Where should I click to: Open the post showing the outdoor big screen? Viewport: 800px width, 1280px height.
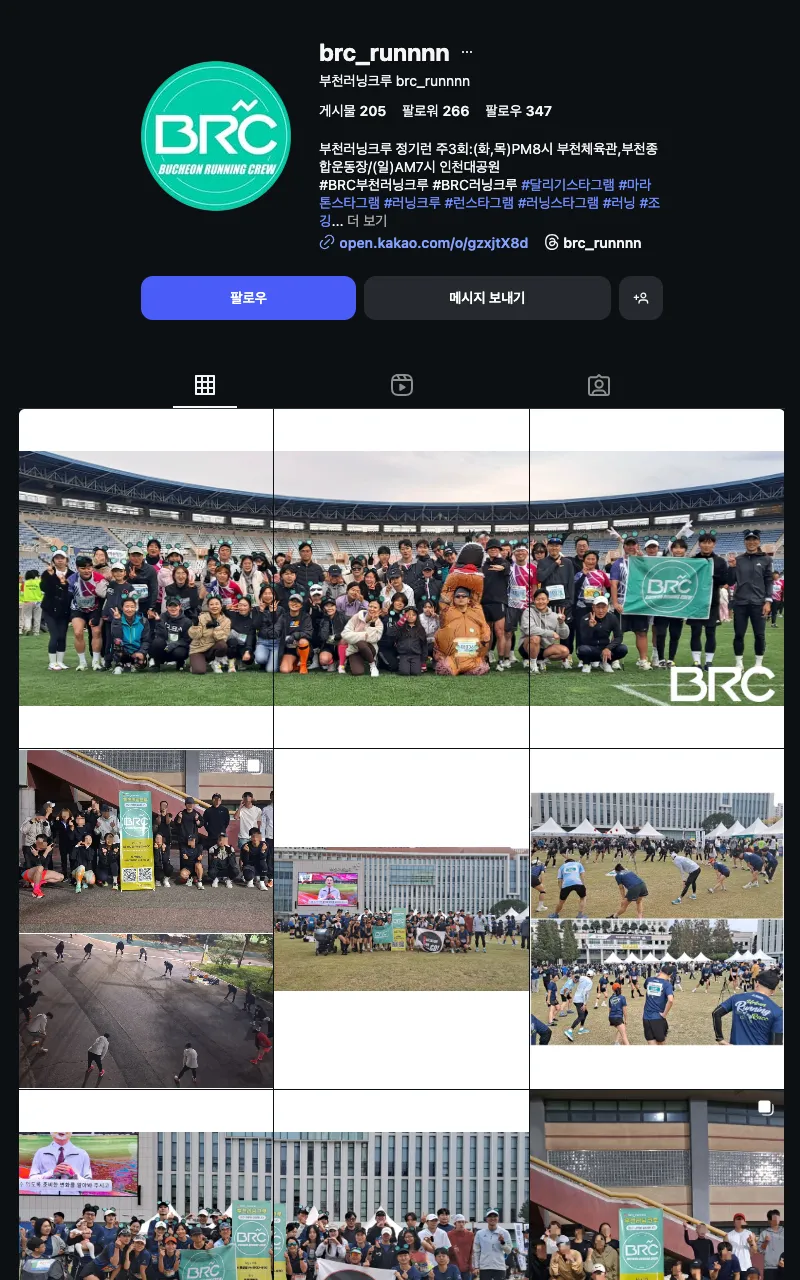click(x=401, y=918)
